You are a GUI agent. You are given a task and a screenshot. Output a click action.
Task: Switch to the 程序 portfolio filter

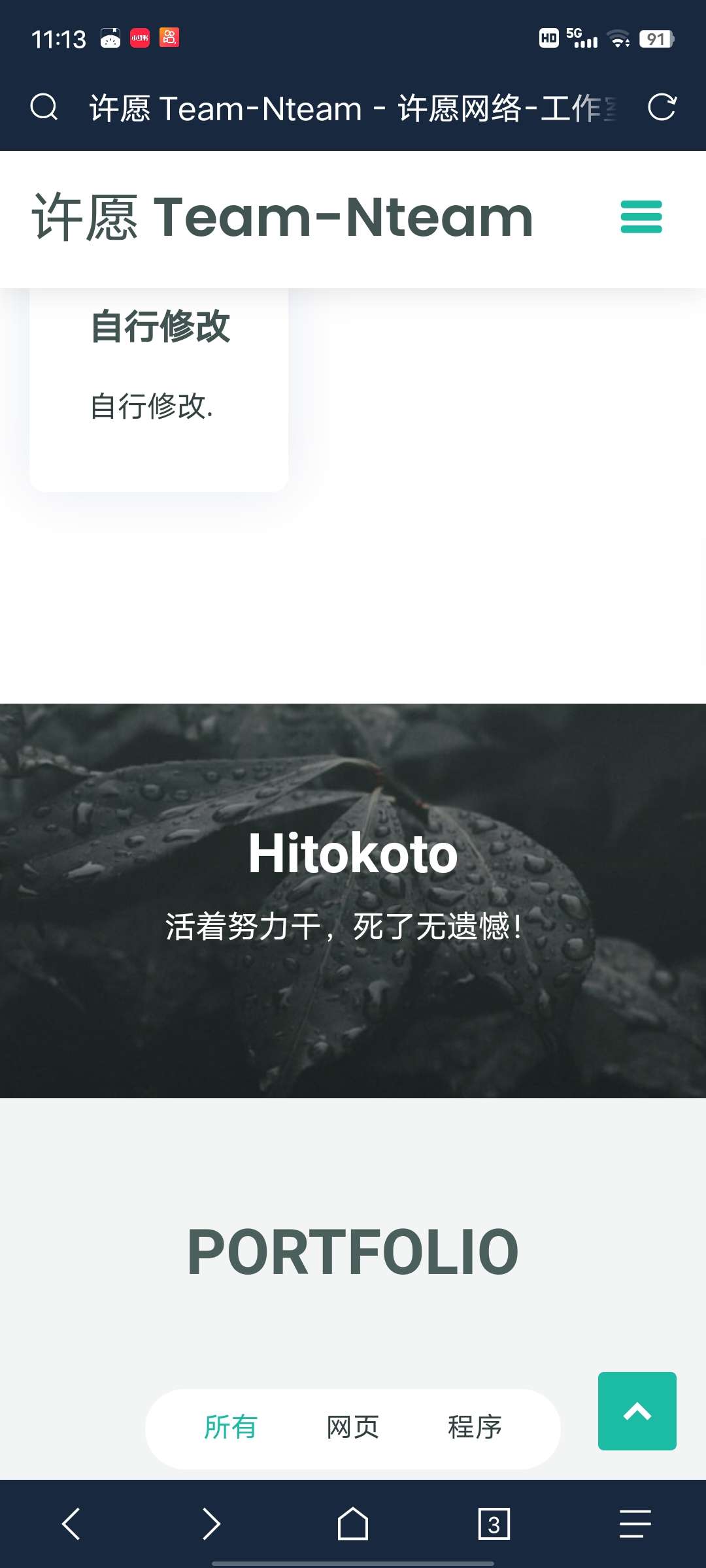475,1427
